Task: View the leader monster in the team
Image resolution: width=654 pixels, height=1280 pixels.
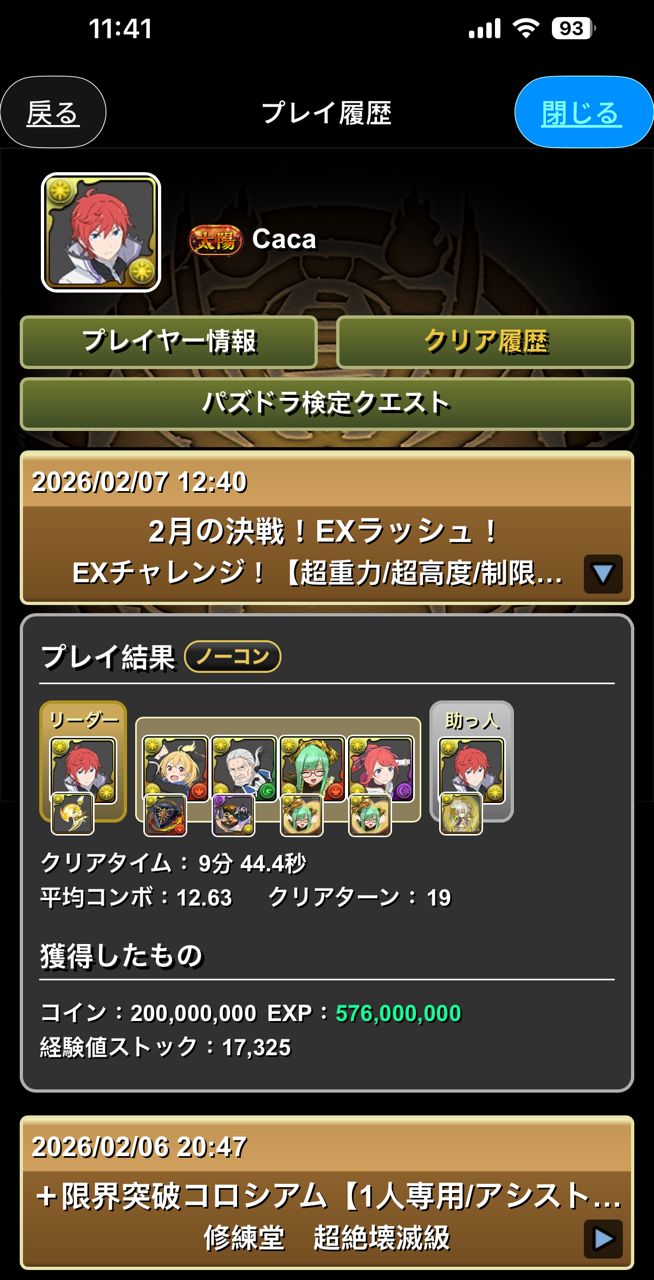Action: coord(83,769)
